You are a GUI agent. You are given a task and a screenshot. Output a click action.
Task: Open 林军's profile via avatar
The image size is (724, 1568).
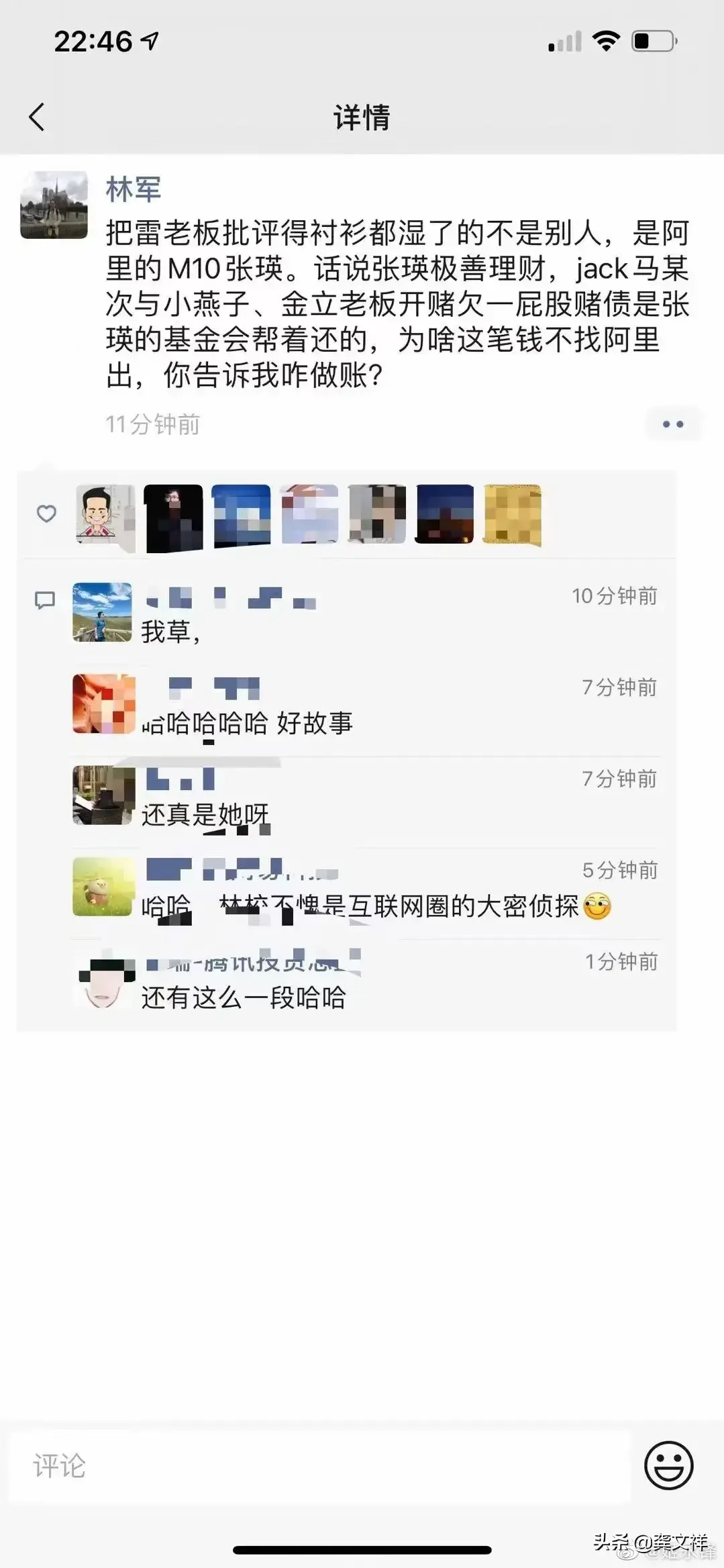(54, 205)
